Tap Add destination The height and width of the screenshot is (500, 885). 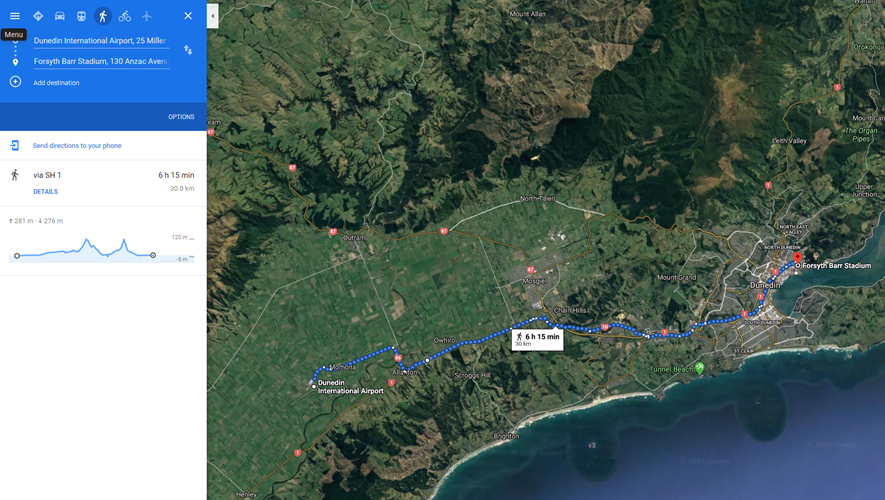tap(56, 83)
